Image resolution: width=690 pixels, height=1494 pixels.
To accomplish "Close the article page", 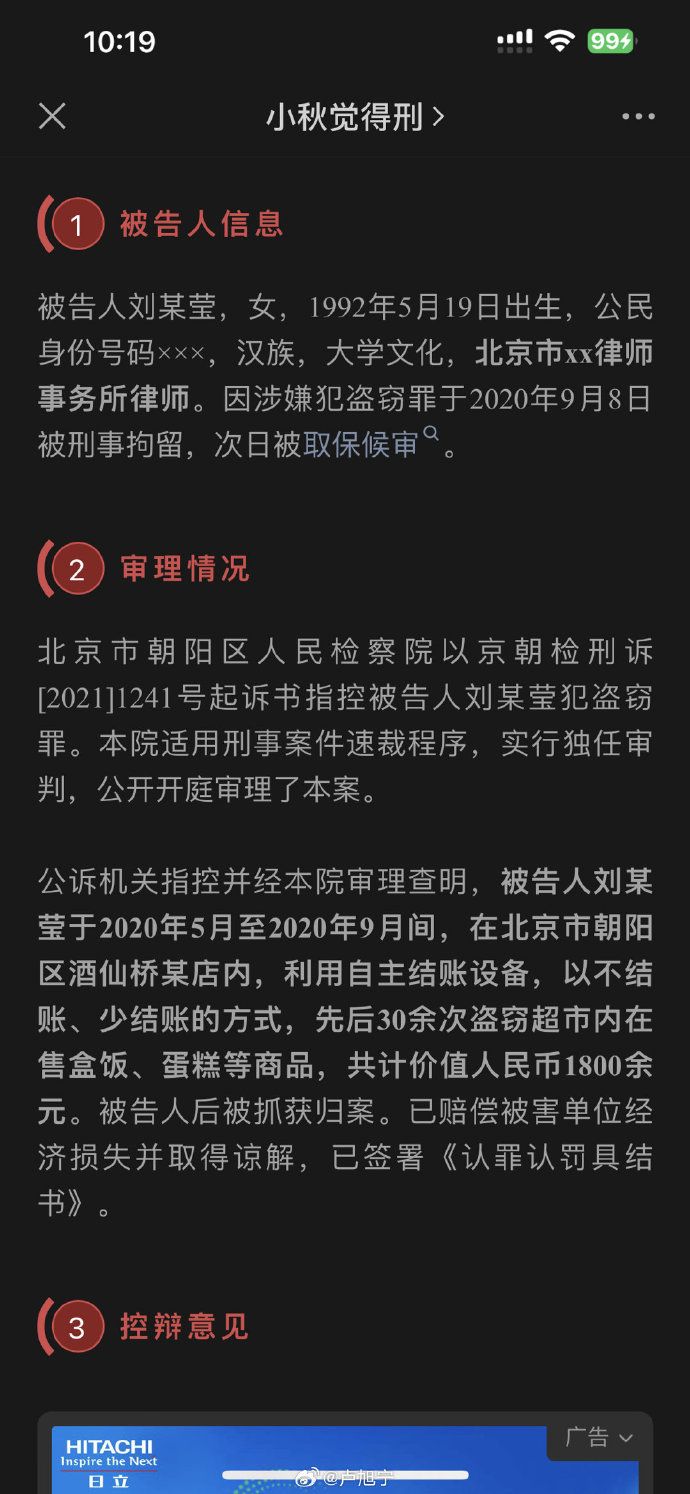I will pos(52,116).
